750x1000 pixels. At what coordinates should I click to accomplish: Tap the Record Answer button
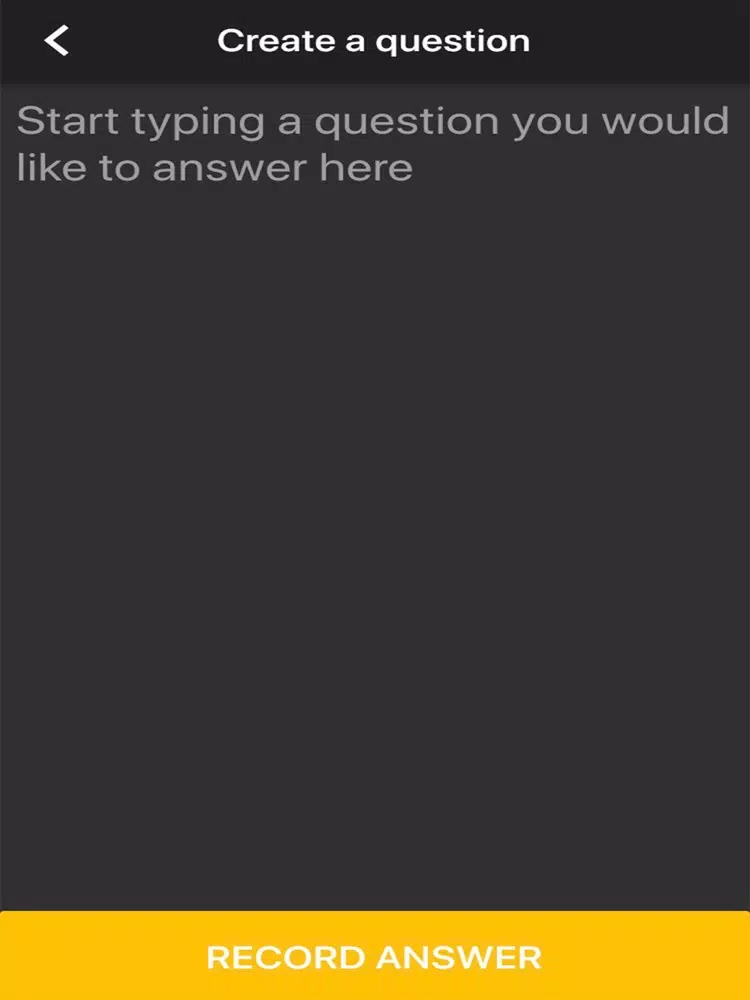374,956
